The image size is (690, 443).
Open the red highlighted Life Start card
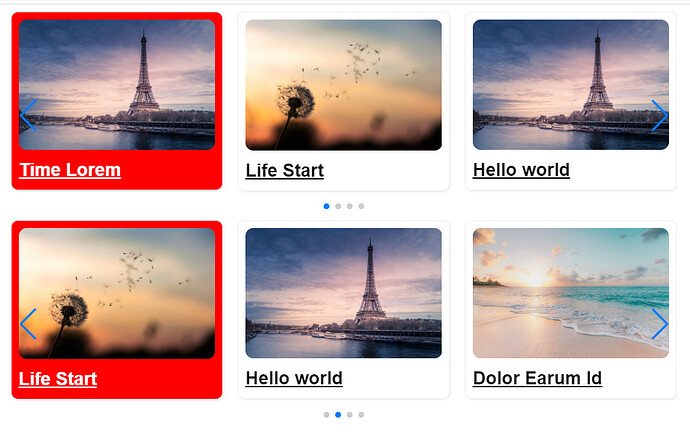pos(58,379)
